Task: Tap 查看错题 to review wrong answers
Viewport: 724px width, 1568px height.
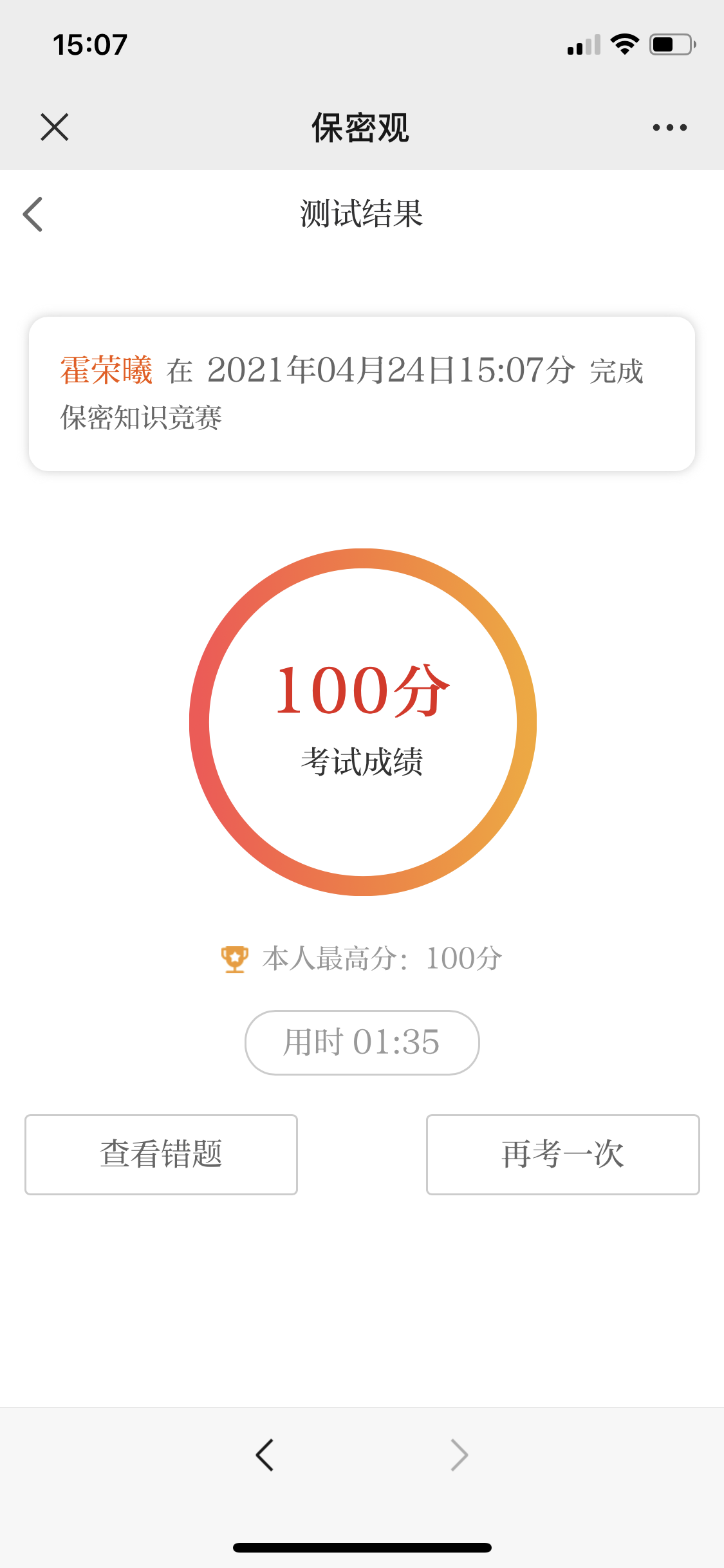Action: coord(161,1154)
